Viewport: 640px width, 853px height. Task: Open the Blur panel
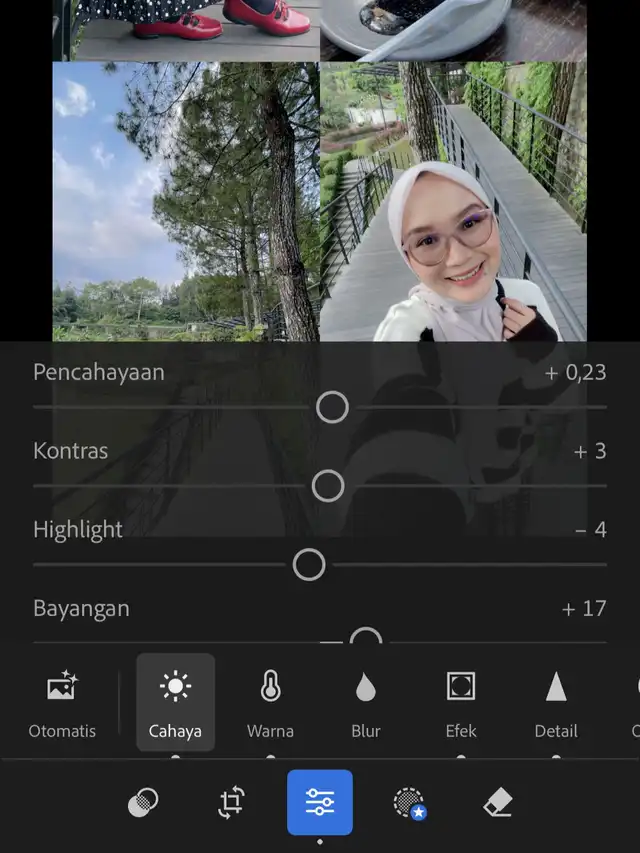[x=366, y=702]
